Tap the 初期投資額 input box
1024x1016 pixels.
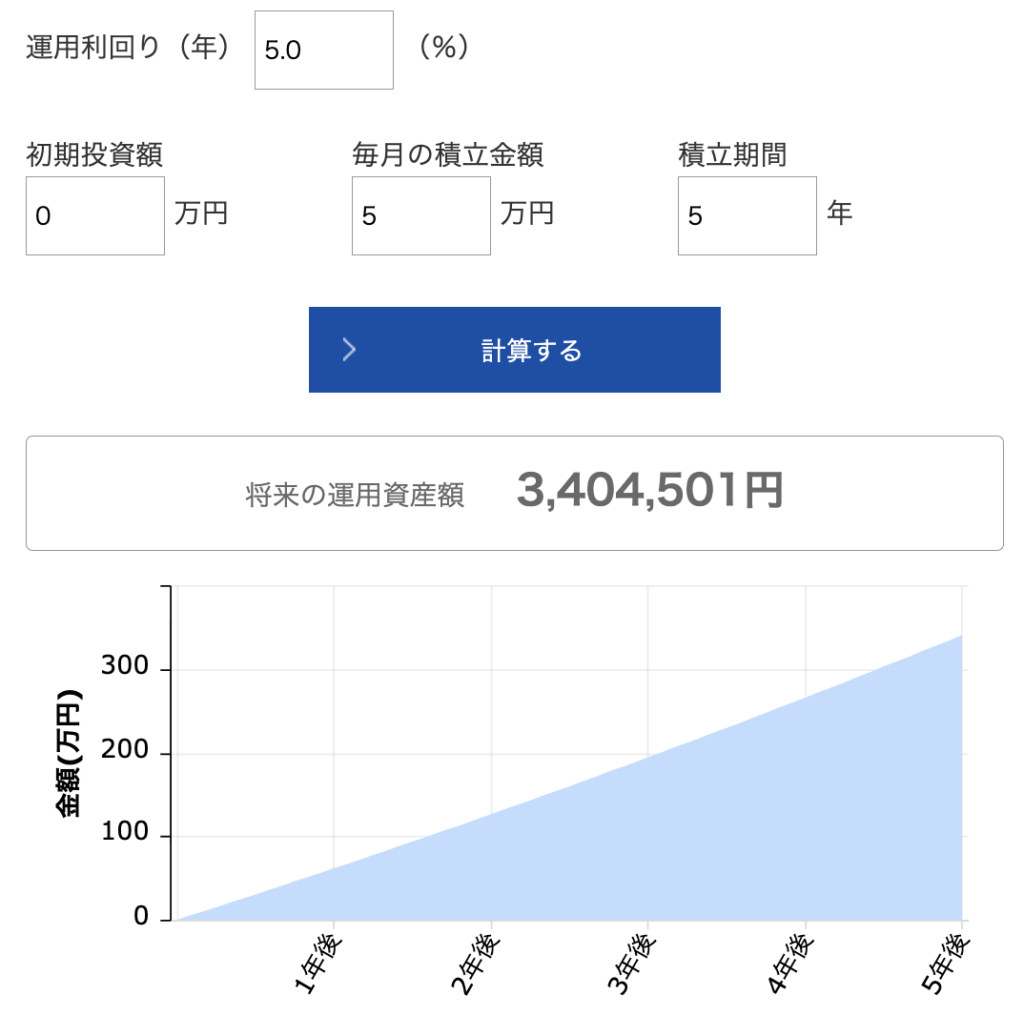(95, 215)
